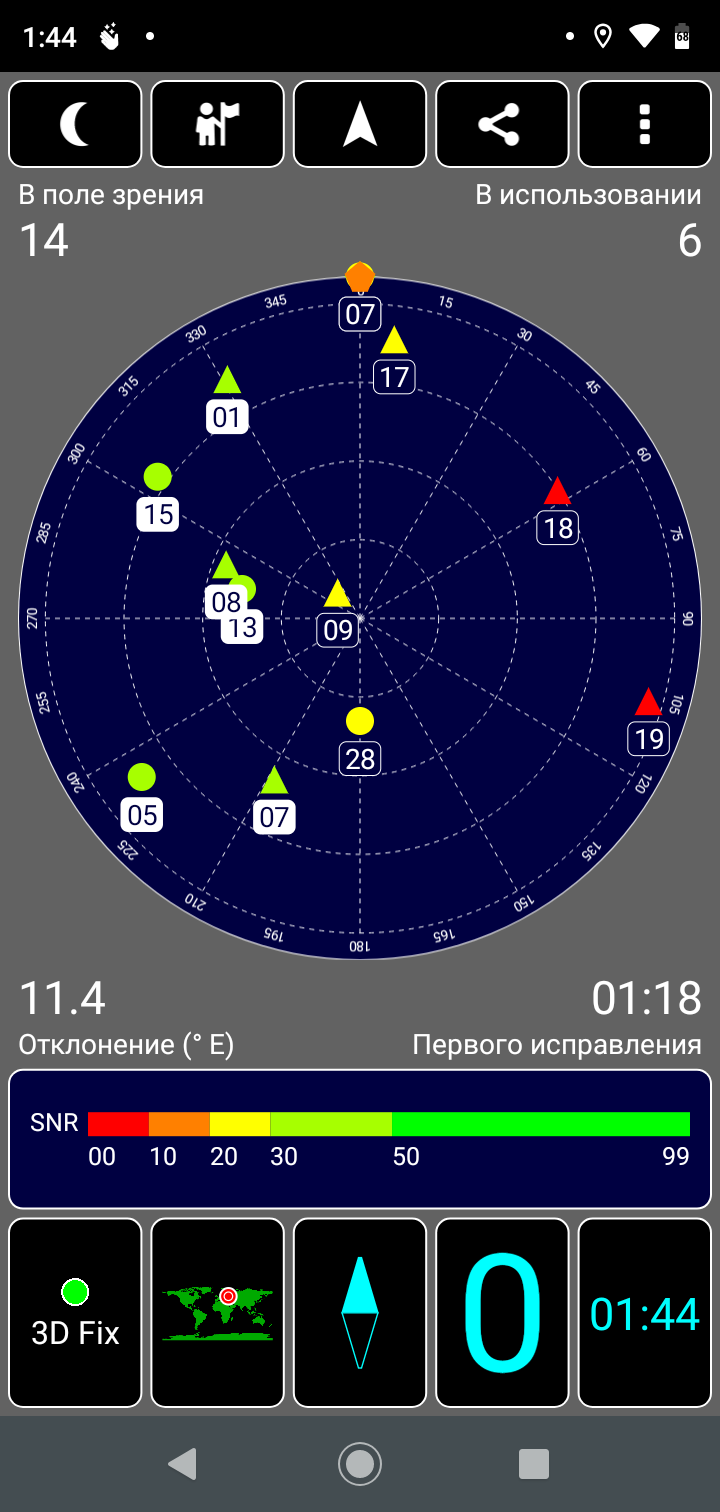This screenshot has width=720, height=1512.
Task: Switch to night mode with the moon button
Action: click(75, 124)
